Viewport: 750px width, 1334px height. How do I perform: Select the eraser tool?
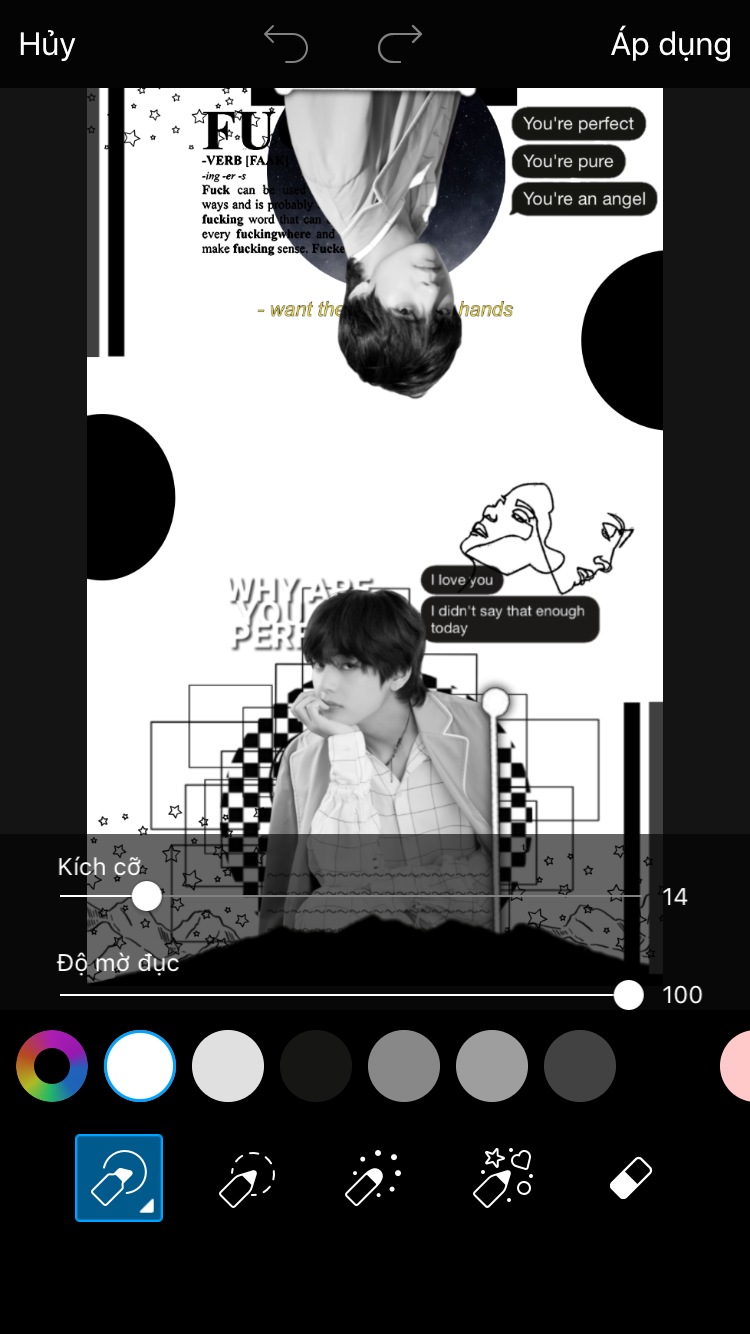pos(631,1178)
